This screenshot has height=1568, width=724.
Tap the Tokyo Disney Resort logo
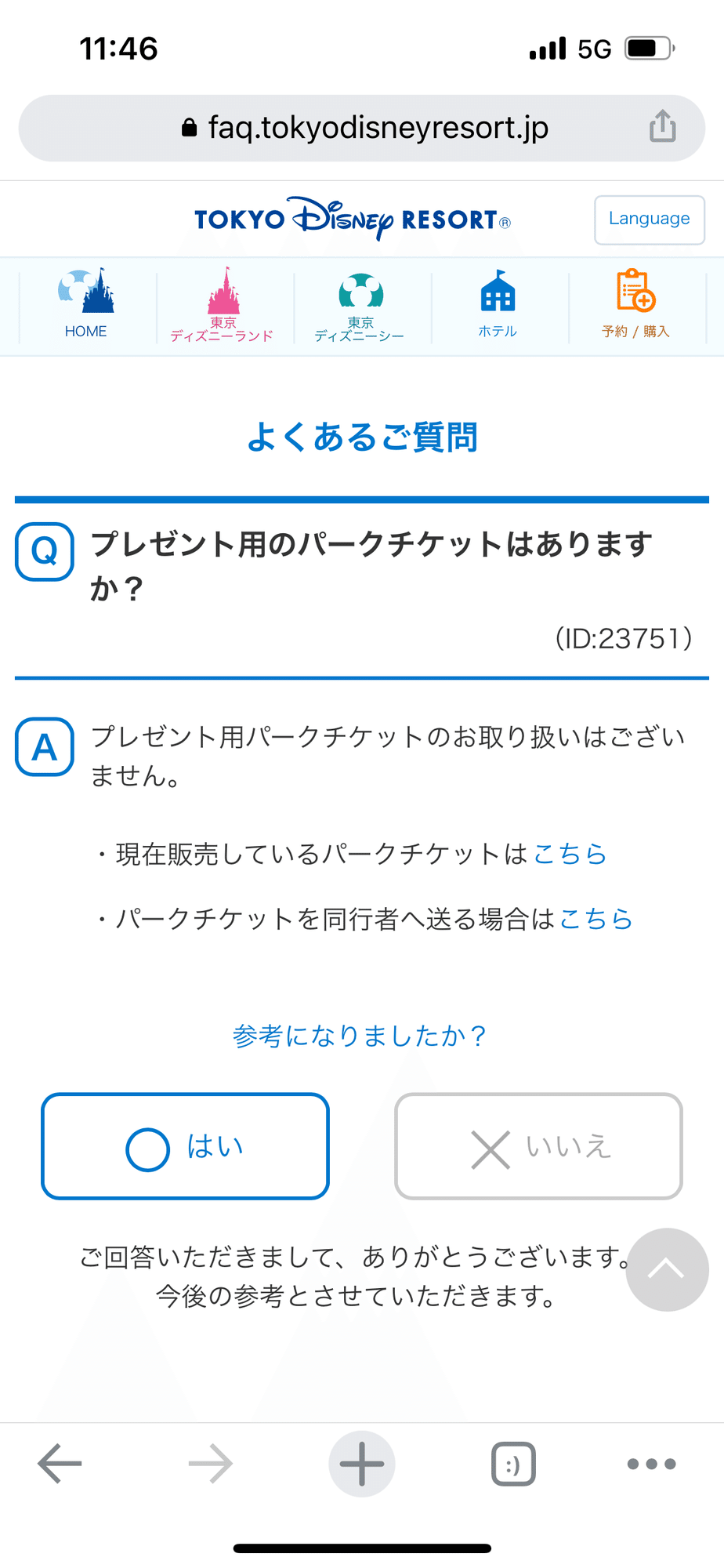(352, 219)
